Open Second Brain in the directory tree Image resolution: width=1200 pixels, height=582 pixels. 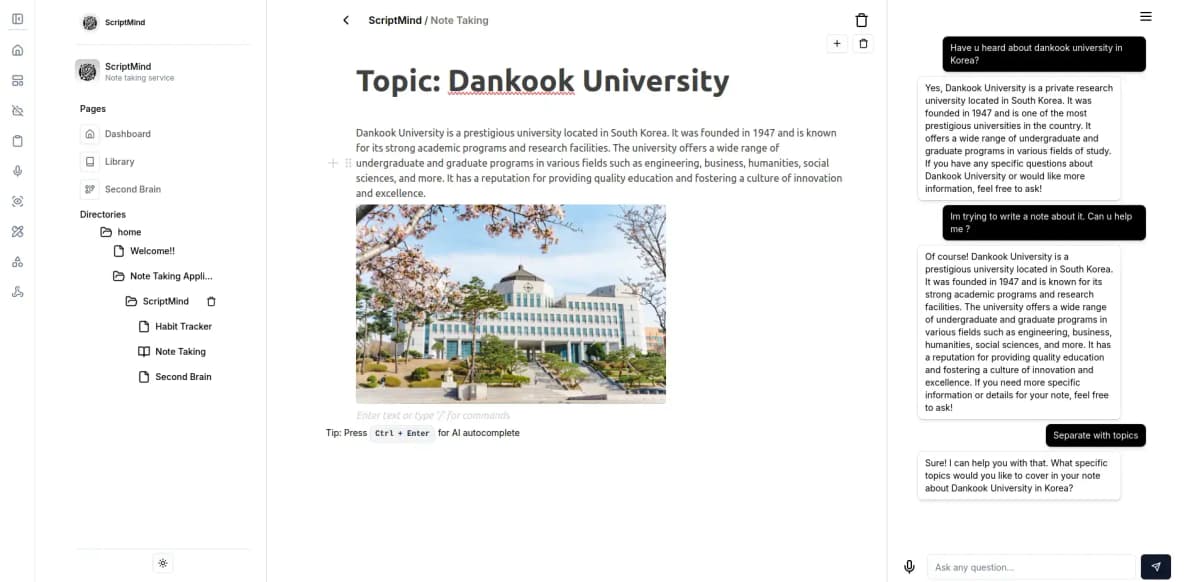(x=183, y=377)
